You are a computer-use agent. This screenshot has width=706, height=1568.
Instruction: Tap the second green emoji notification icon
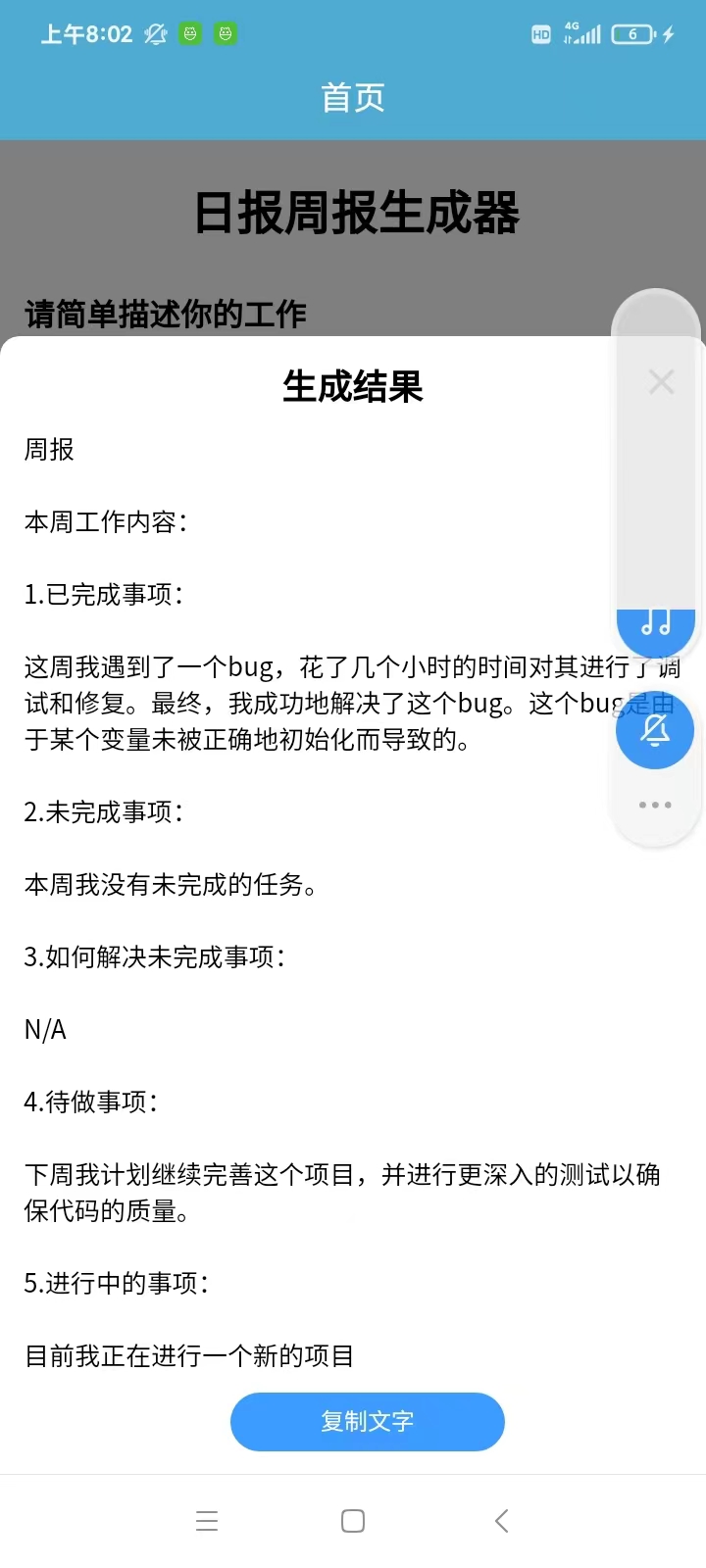pyautogui.click(x=225, y=33)
